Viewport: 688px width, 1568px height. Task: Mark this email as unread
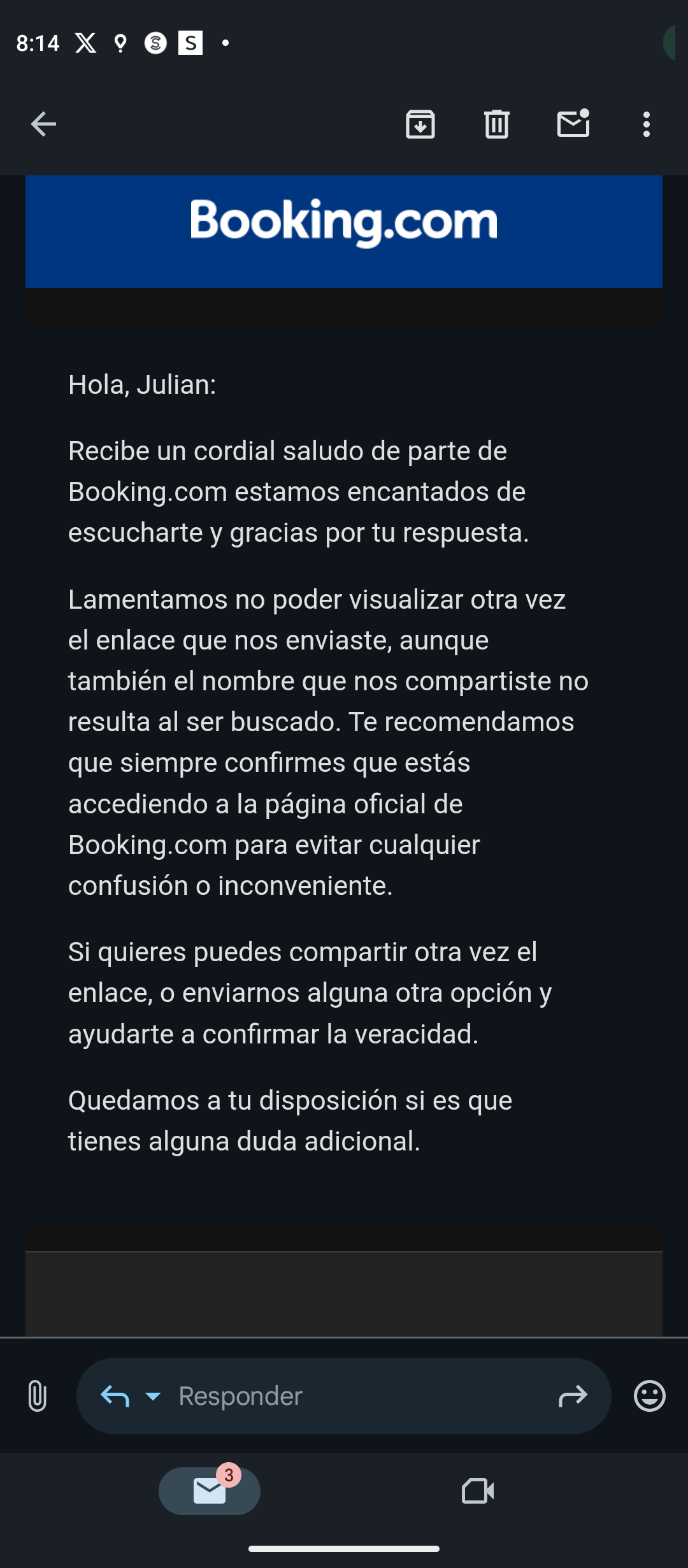click(573, 124)
